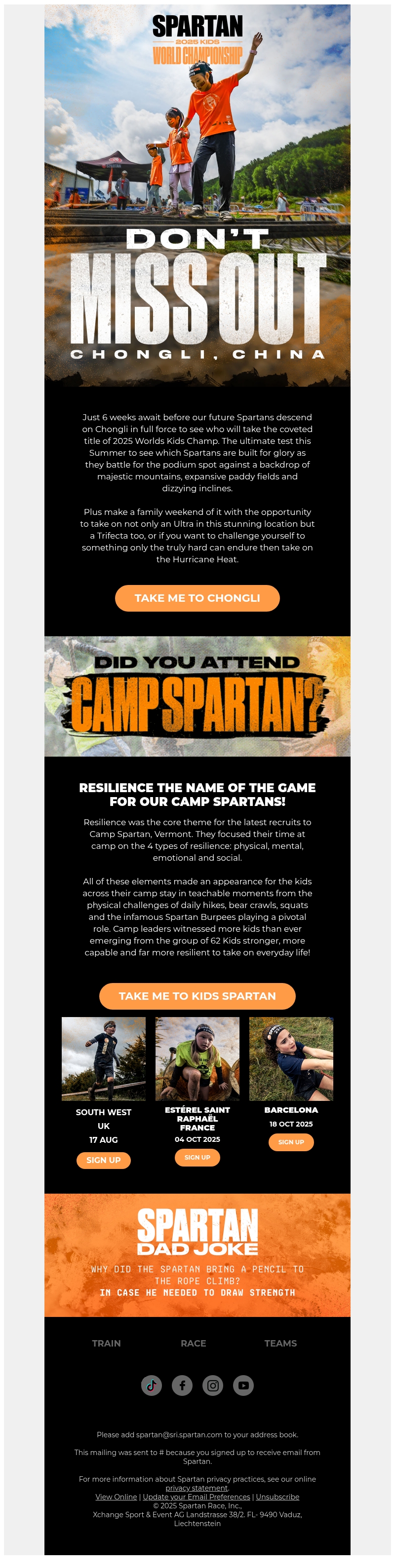Screen dimensions: 395x1568
Task: Sign up for the Barcelona race
Action: (x=291, y=1141)
